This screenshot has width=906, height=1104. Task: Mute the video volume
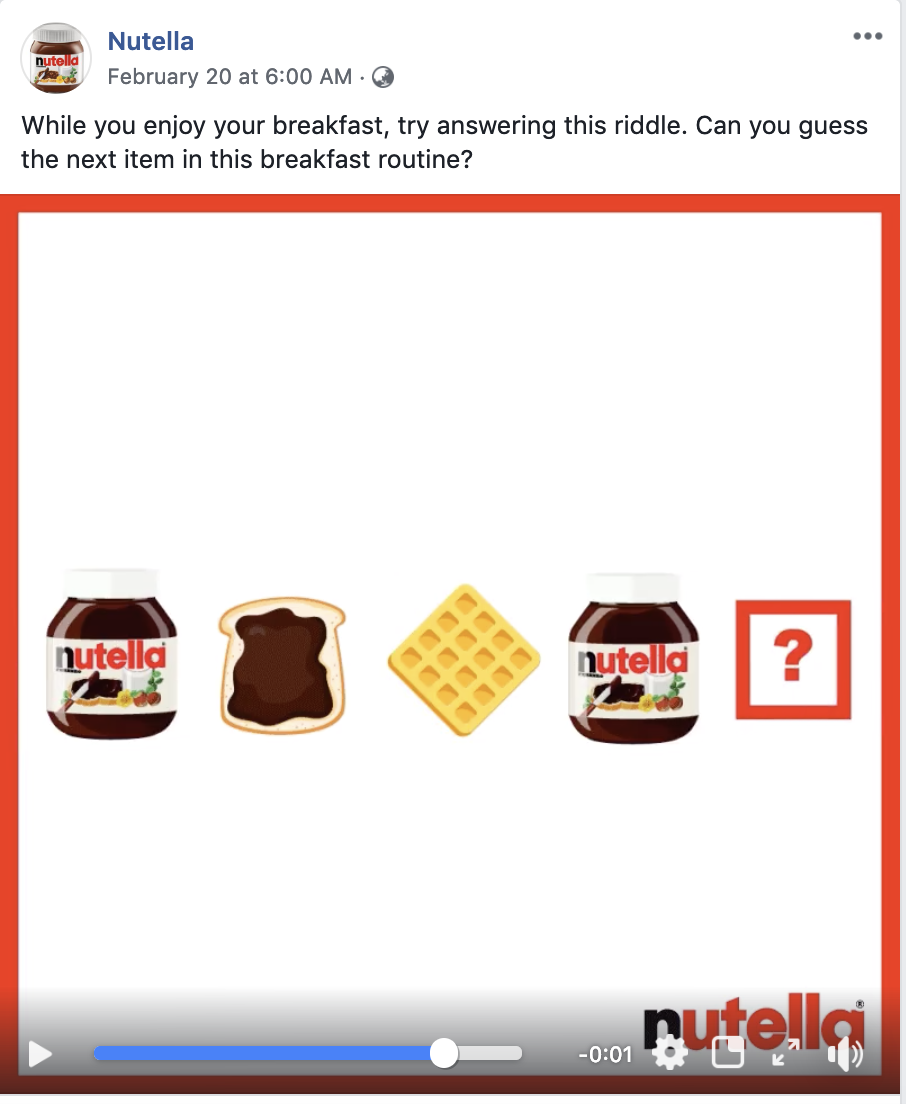pos(844,1054)
